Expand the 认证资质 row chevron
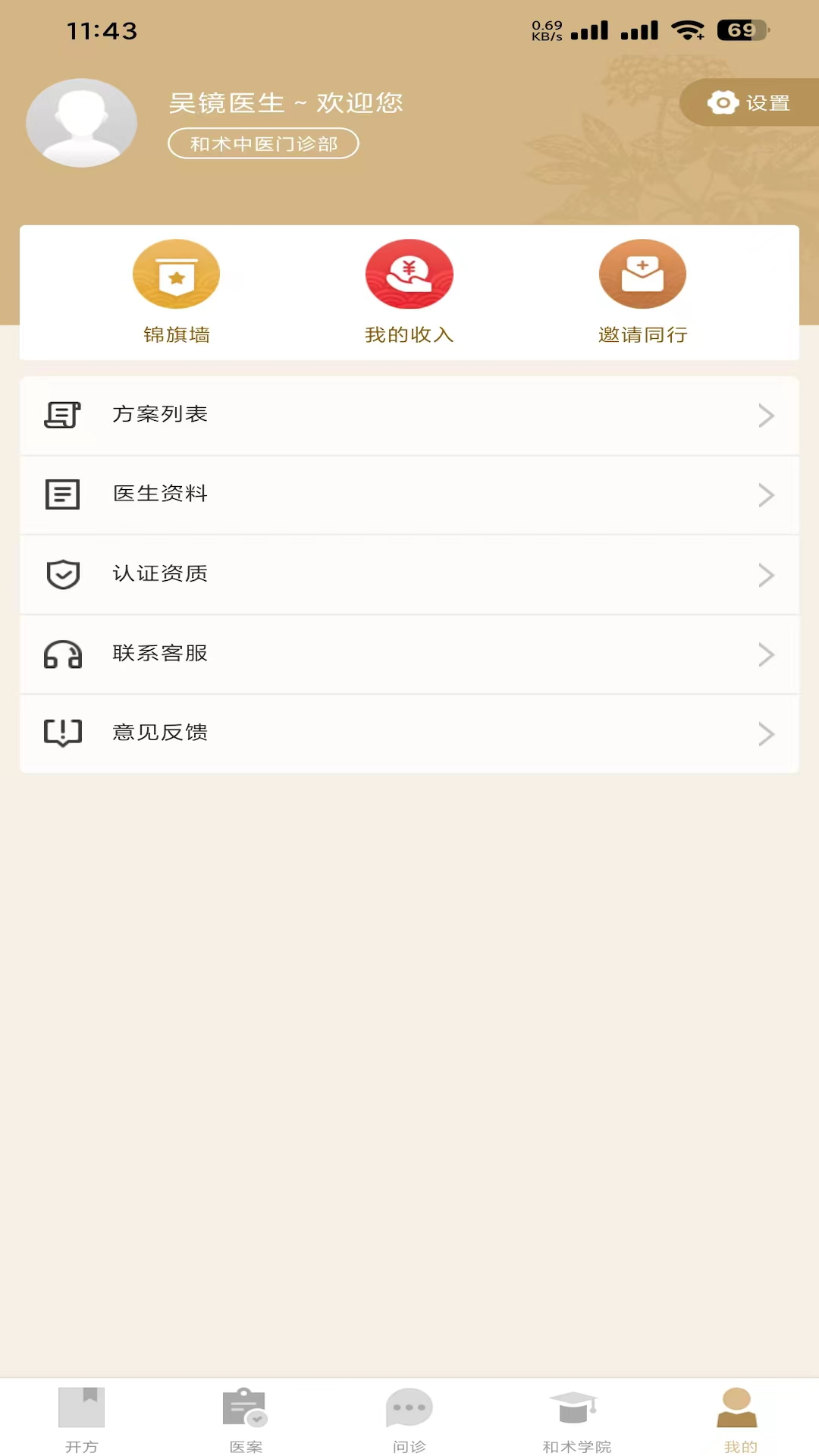Screen dimensions: 819x1456 click(767, 574)
